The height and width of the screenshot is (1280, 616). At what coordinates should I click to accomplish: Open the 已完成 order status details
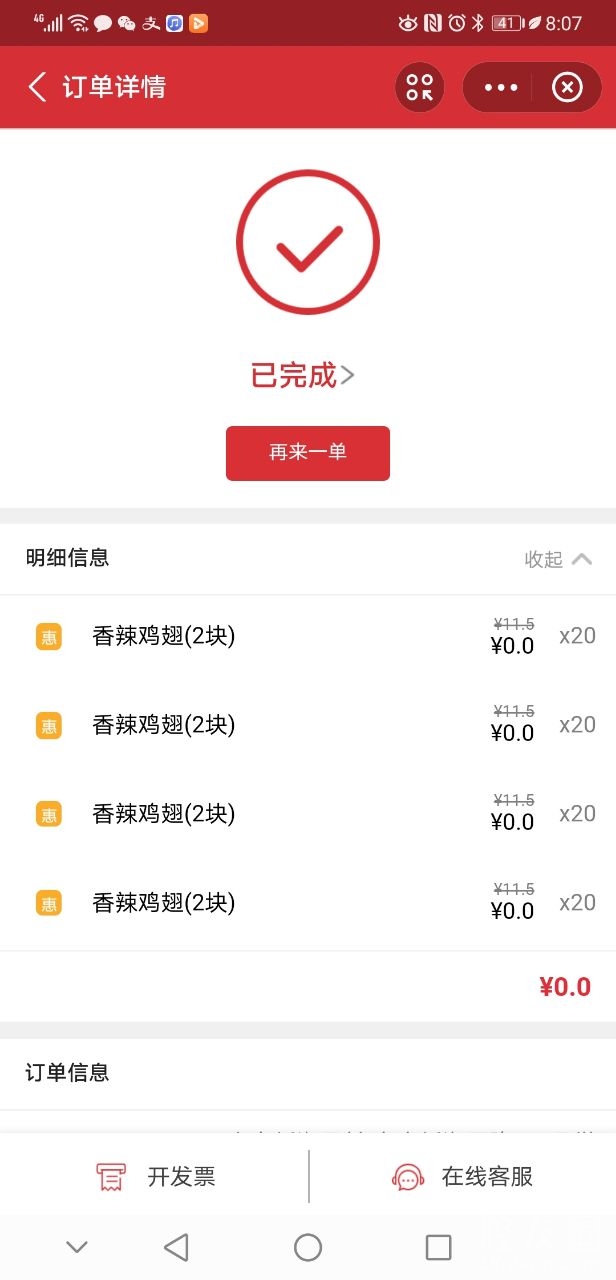point(303,375)
